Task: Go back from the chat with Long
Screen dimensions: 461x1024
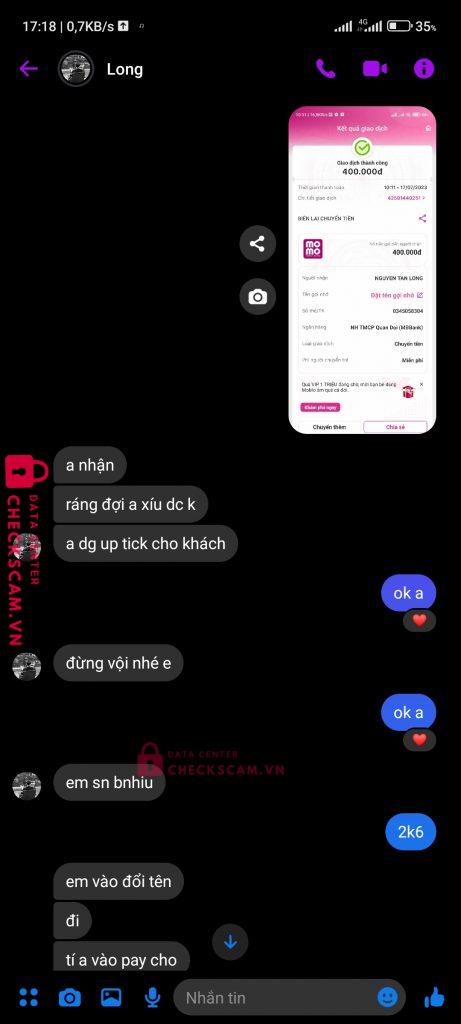Action: point(28,69)
